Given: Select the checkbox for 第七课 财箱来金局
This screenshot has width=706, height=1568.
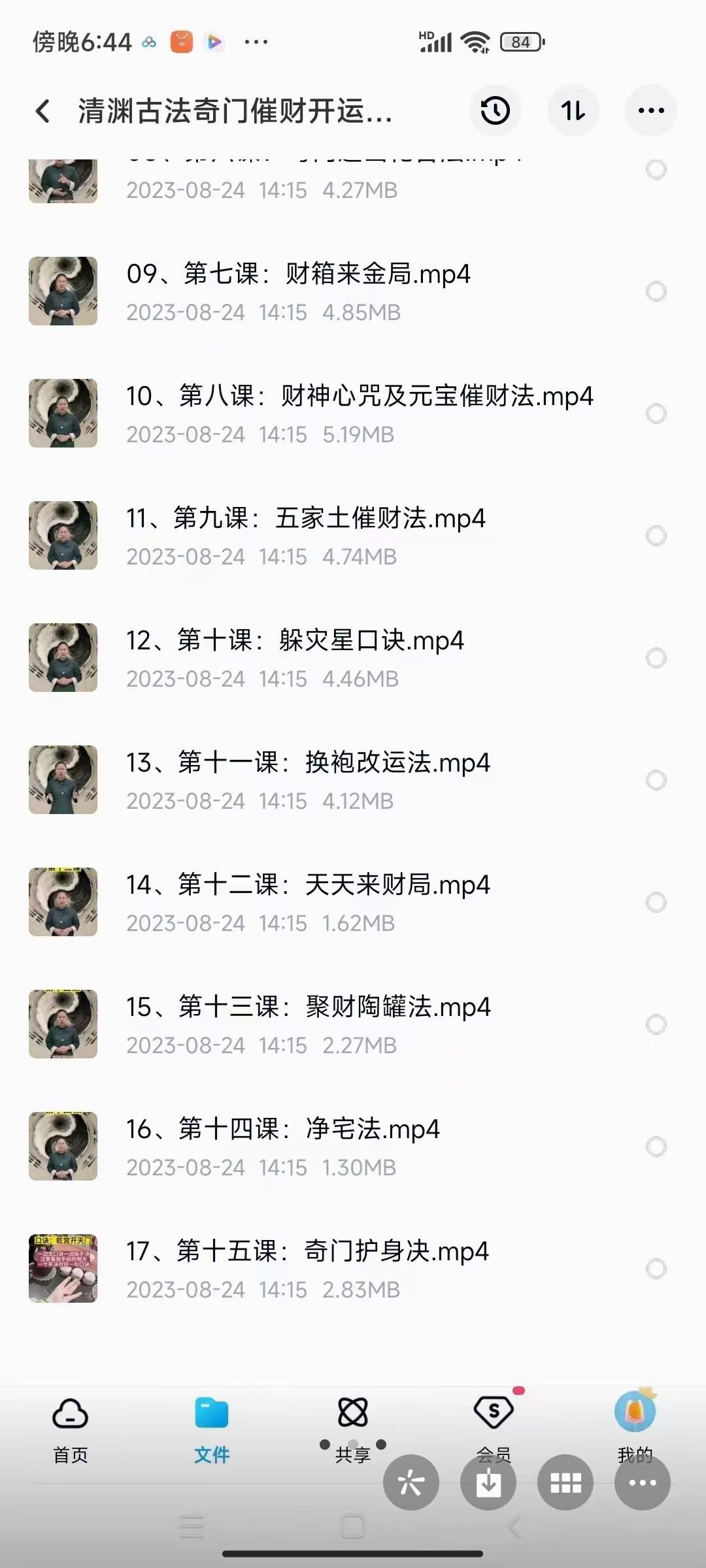Looking at the screenshot, I should (656, 291).
